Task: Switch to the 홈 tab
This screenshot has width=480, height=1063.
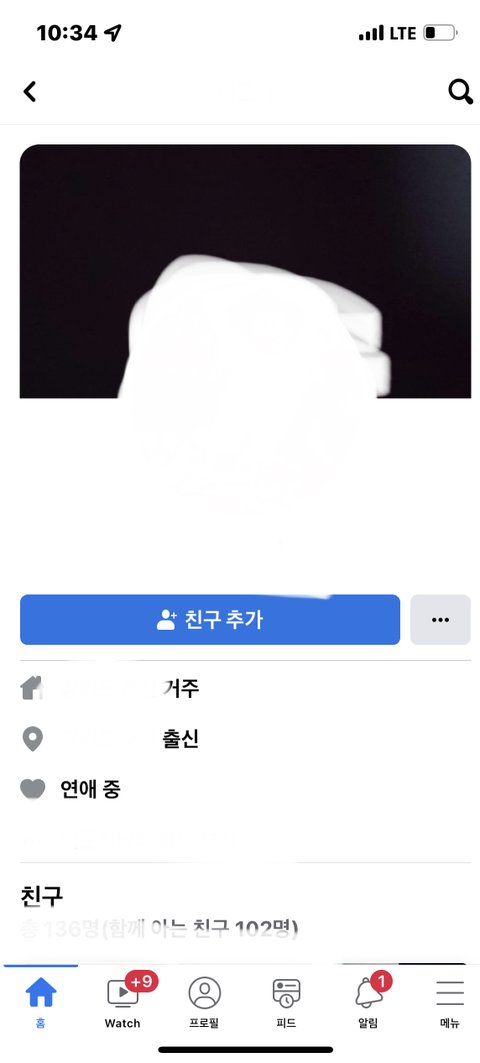Action: point(41,1001)
